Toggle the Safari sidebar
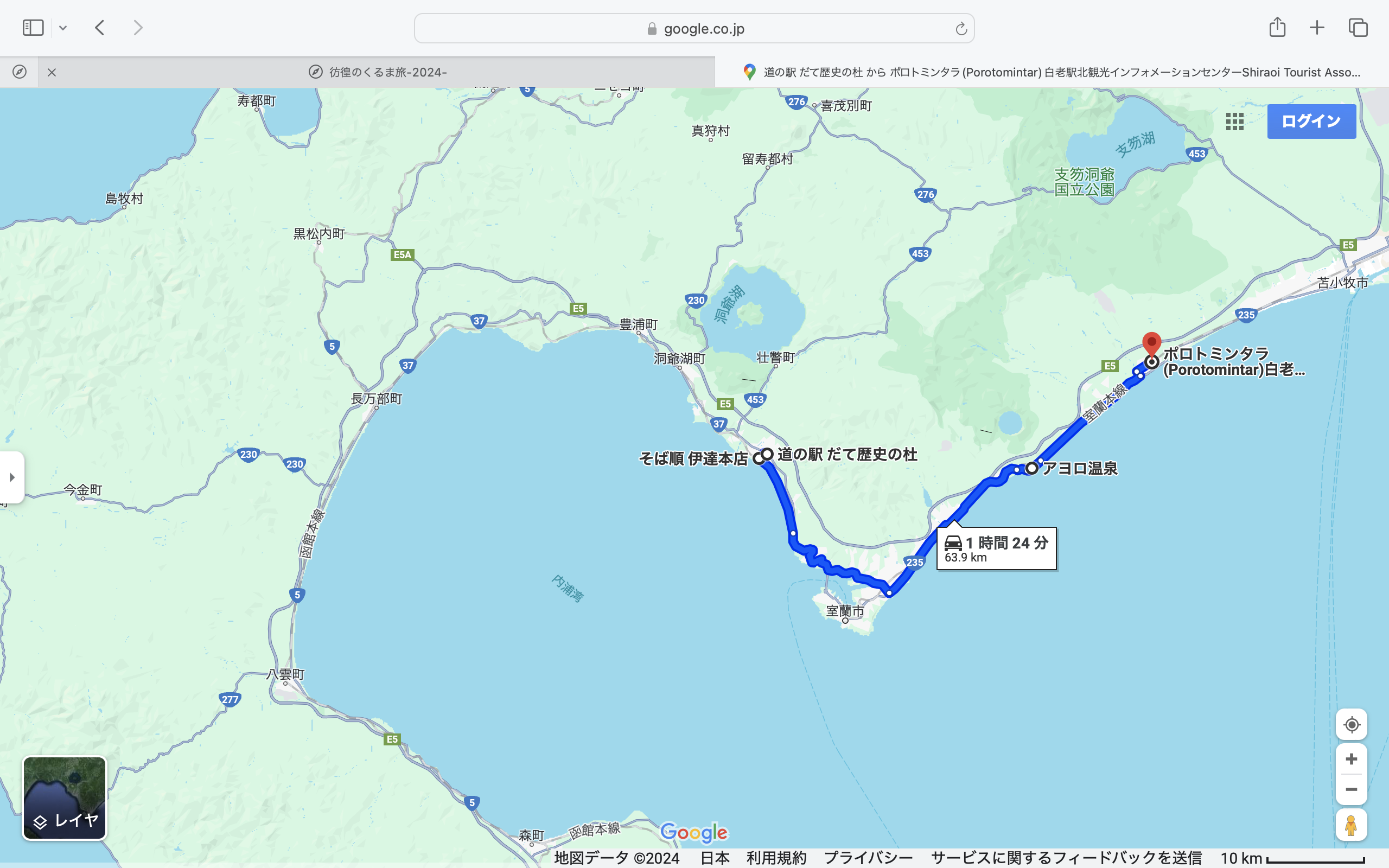Image resolution: width=1389 pixels, height=868 pixels. pos(33,28)
